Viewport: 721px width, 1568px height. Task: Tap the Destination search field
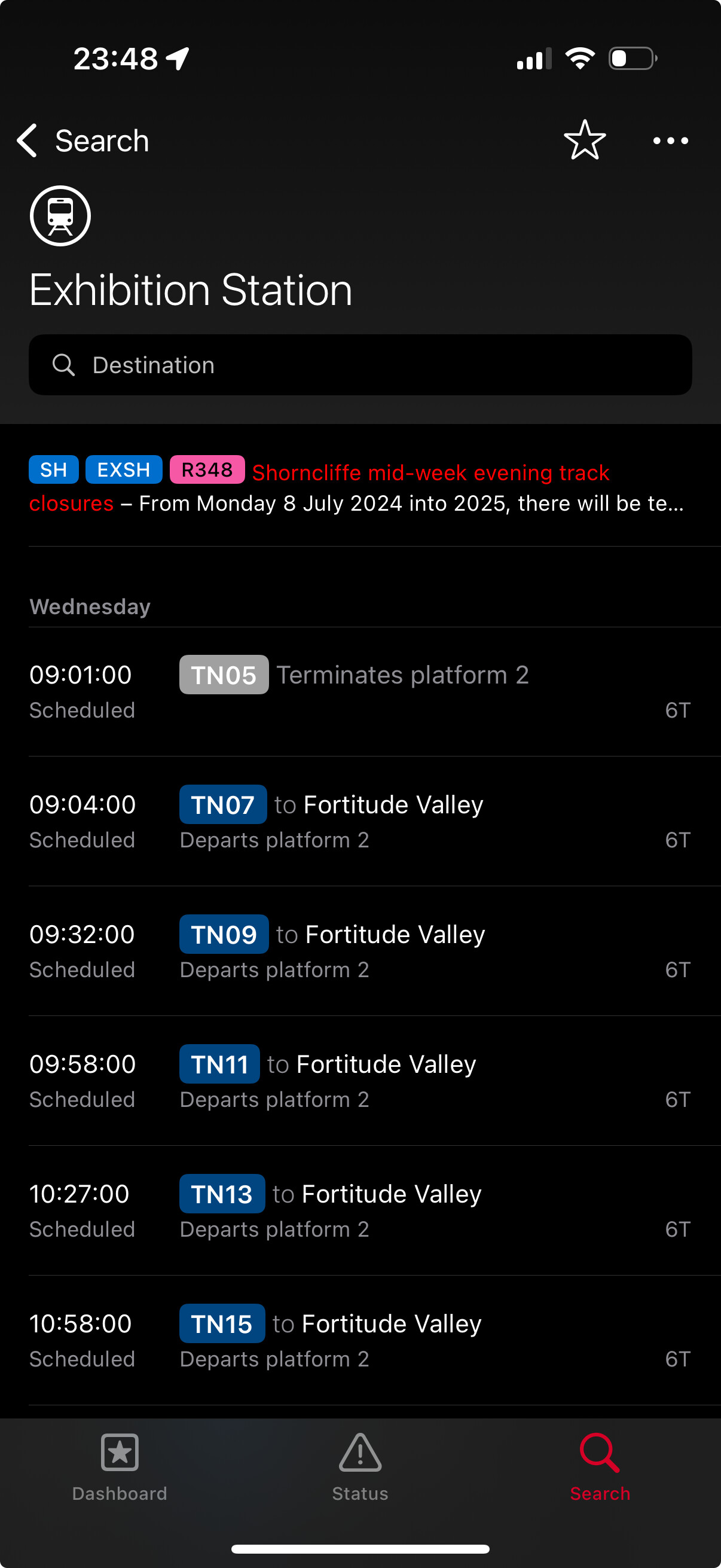coord(360,365)
